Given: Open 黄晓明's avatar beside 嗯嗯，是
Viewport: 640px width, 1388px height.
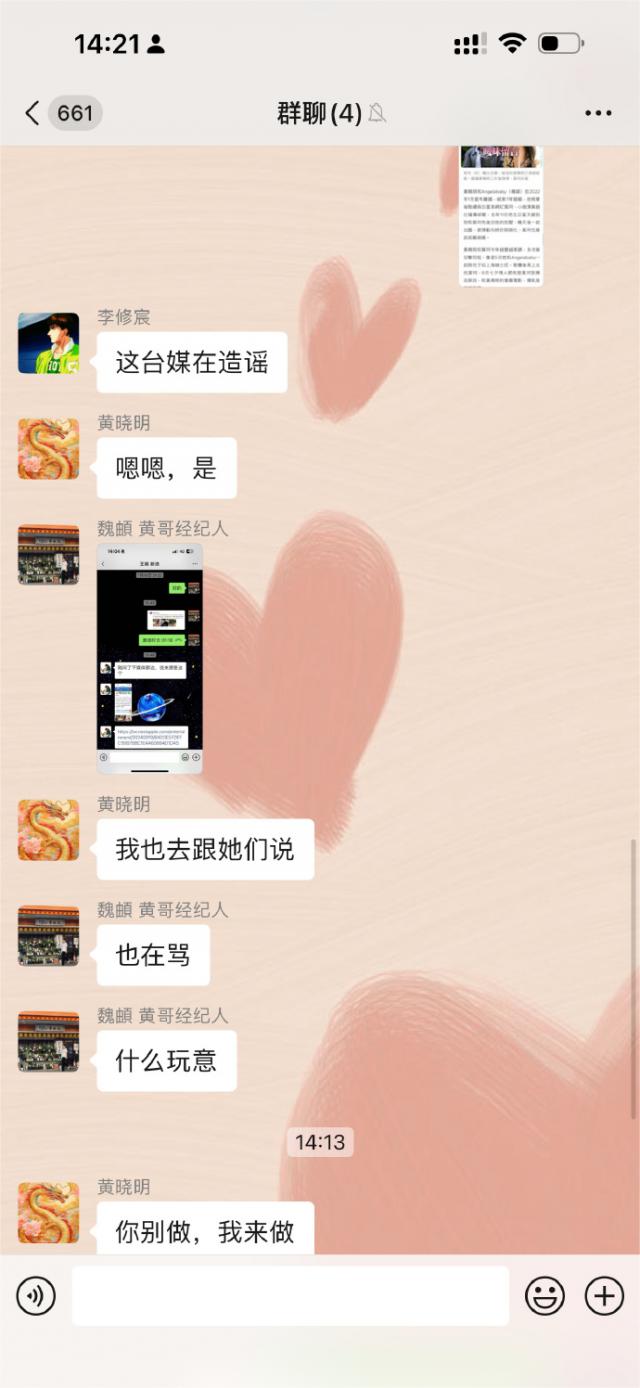Looking at the screenshot, I should pos(48,449).
